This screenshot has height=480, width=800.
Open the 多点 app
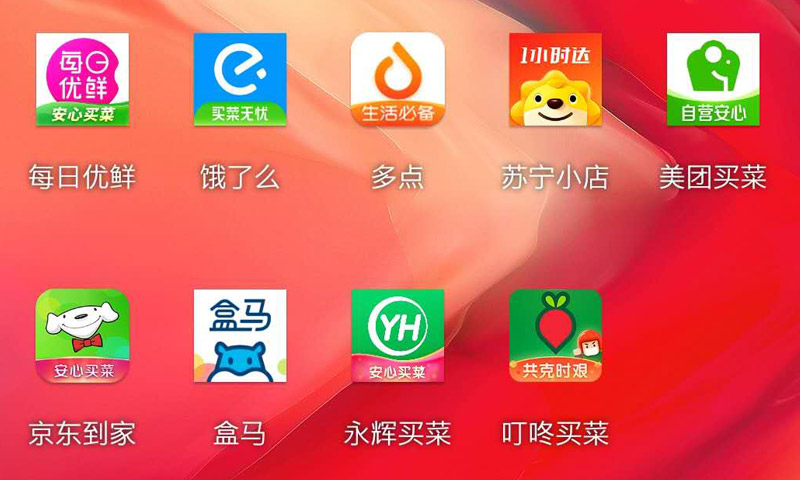397,80
